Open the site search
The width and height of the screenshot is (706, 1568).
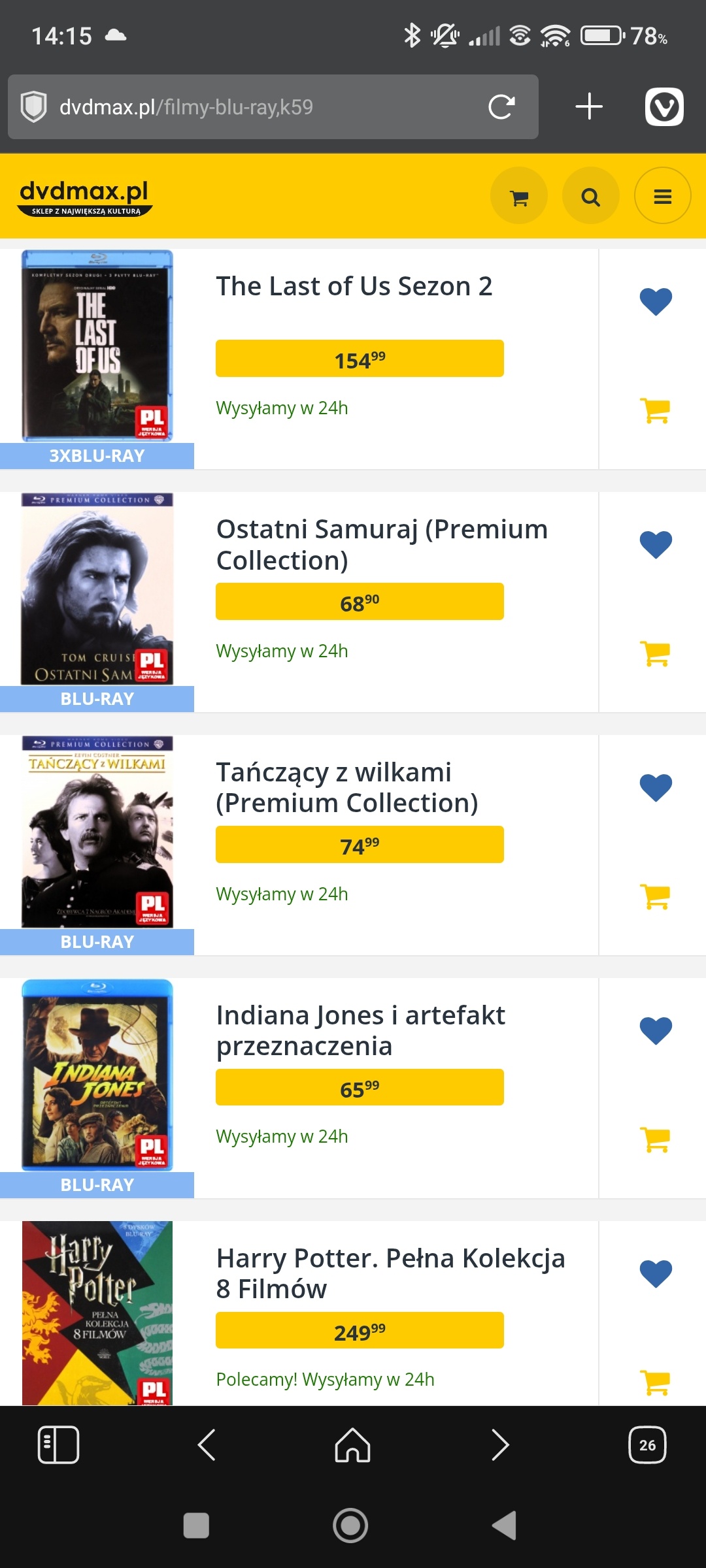point(590,196)
